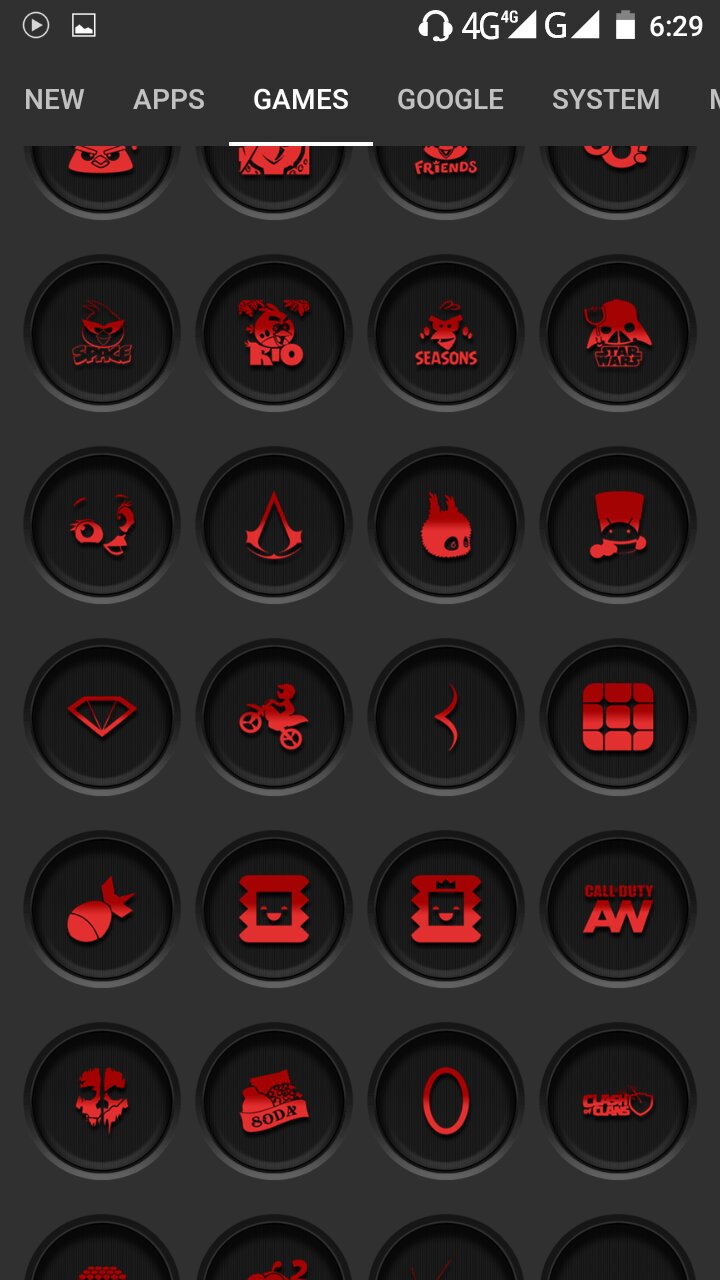
Task: Open the Call of Duty Ghosts skull icon
Action: pyautogui.click(x=102, y=1102)
